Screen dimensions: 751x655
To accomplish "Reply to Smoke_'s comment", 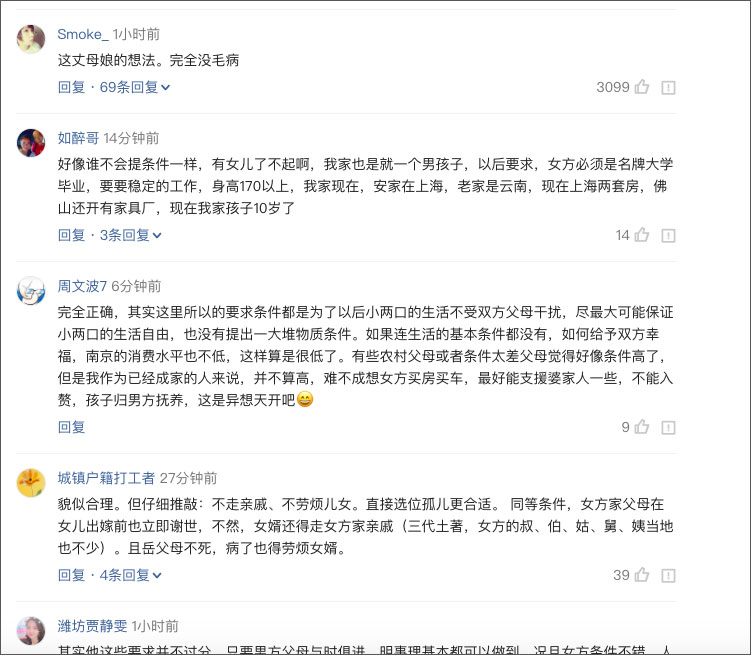I will (x=71, y=87).
